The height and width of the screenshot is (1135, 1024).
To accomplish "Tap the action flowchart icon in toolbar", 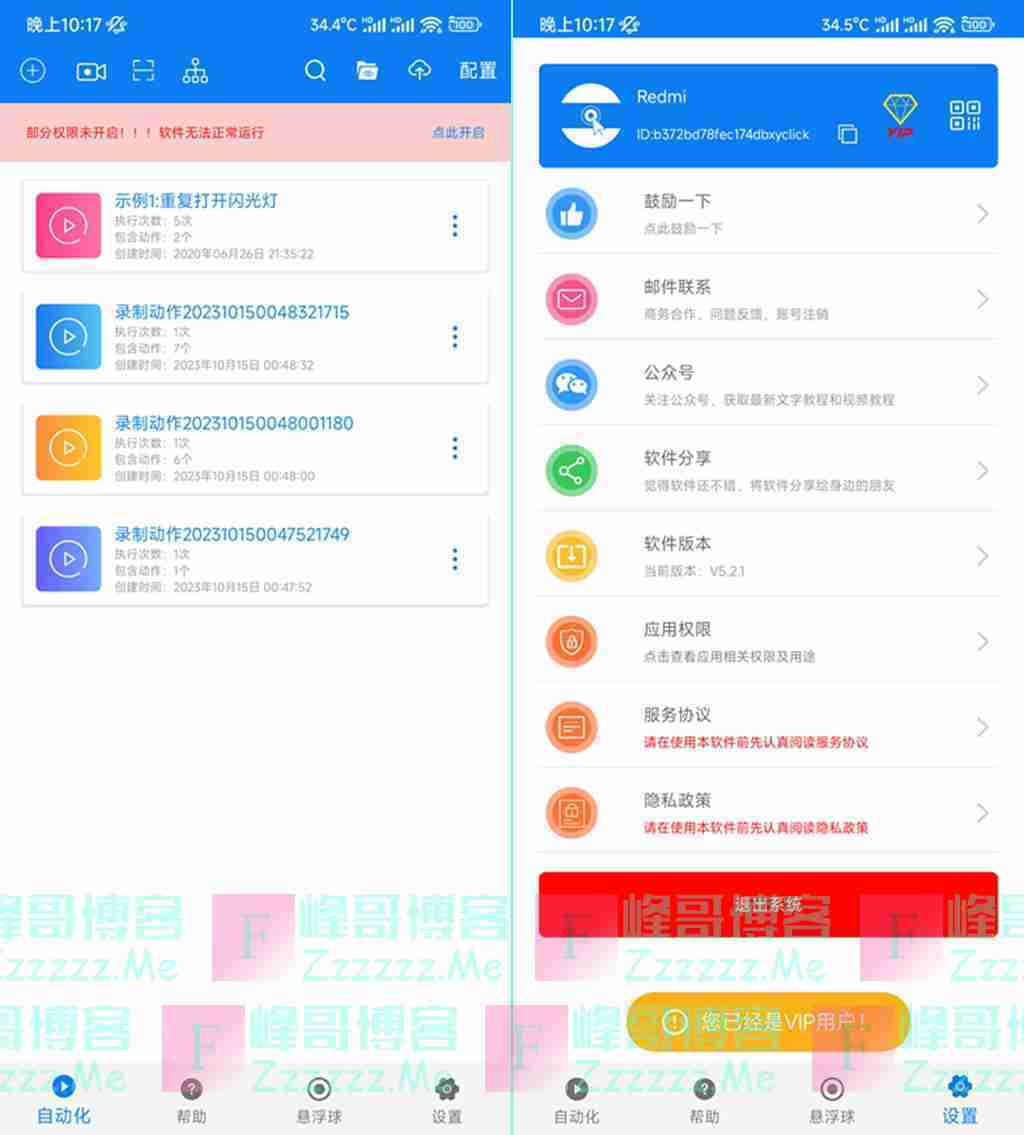I will point(194,70).
